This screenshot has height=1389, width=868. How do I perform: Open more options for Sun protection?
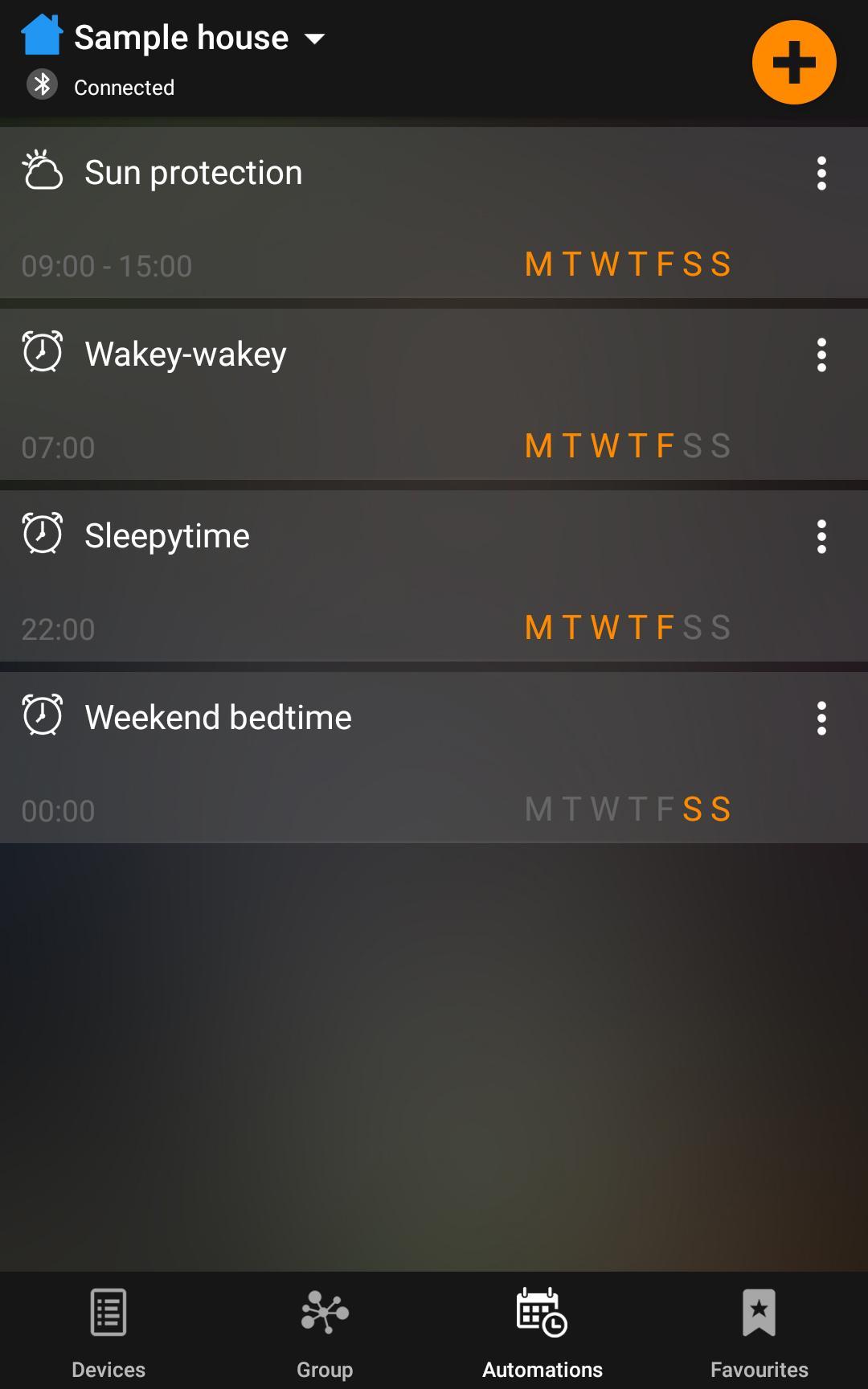[821, 174]
